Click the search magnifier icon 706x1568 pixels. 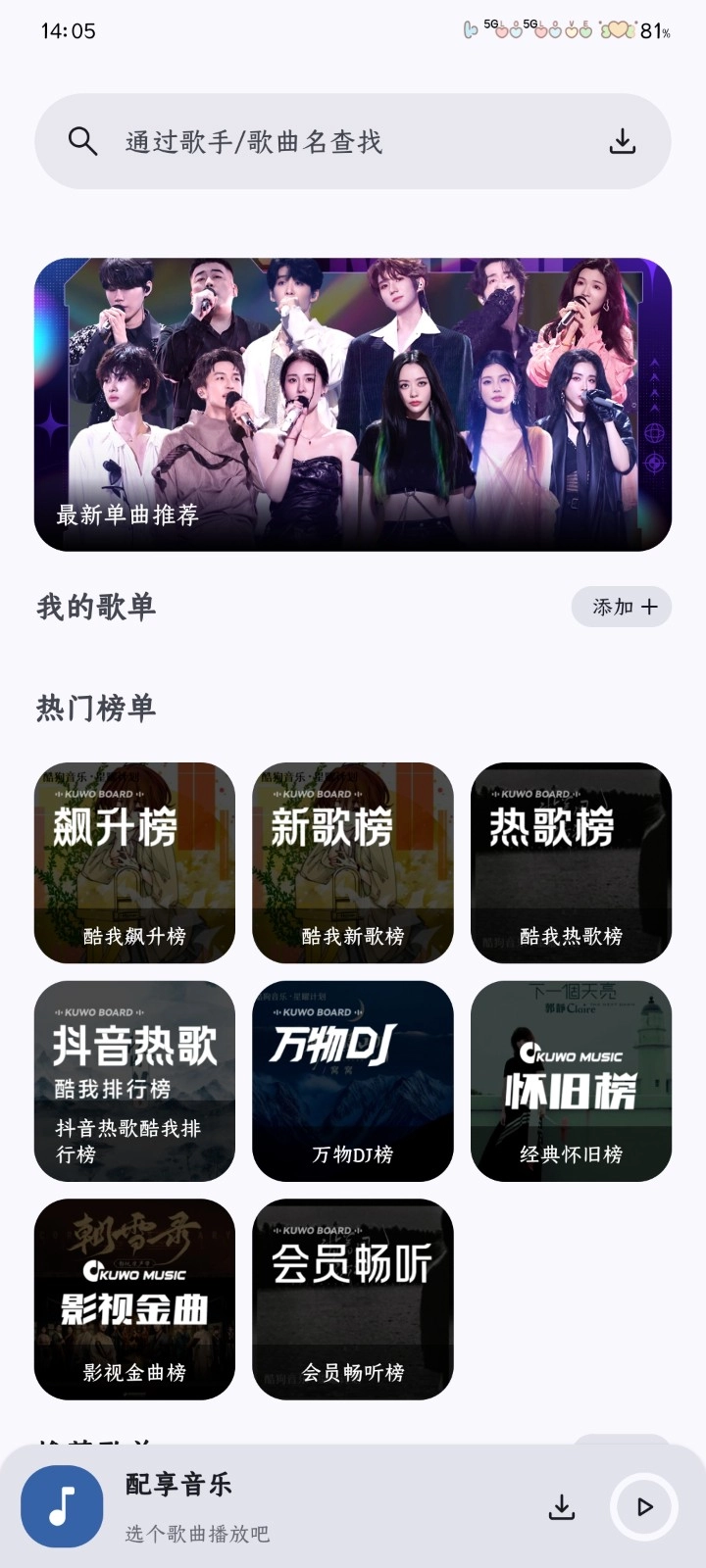pos(82,141)
